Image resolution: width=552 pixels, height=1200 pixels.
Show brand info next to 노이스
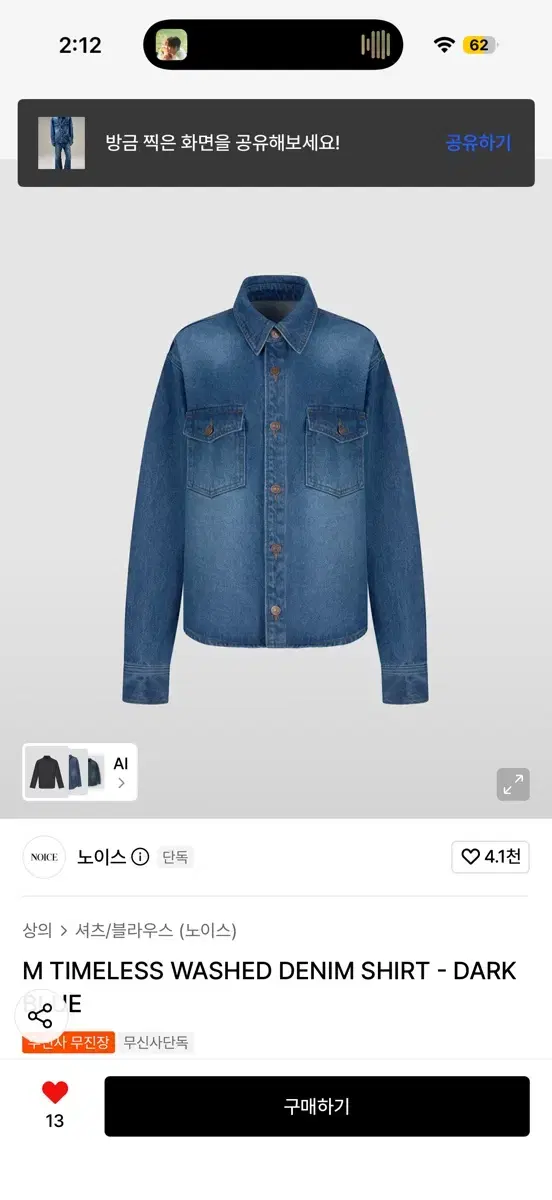tap(140, 857)
